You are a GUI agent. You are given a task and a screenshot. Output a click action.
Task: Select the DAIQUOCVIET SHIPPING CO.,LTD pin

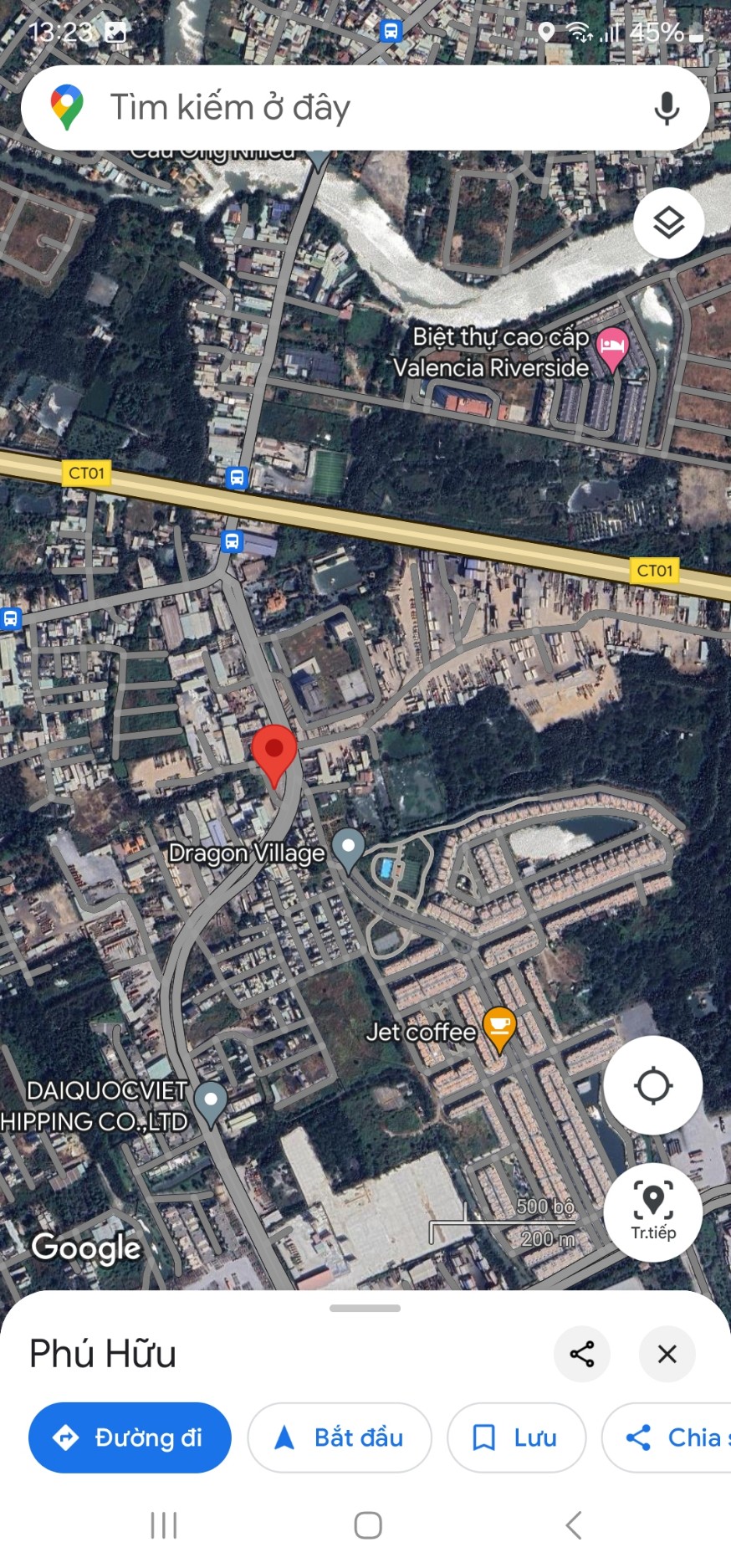point(210,1101)
